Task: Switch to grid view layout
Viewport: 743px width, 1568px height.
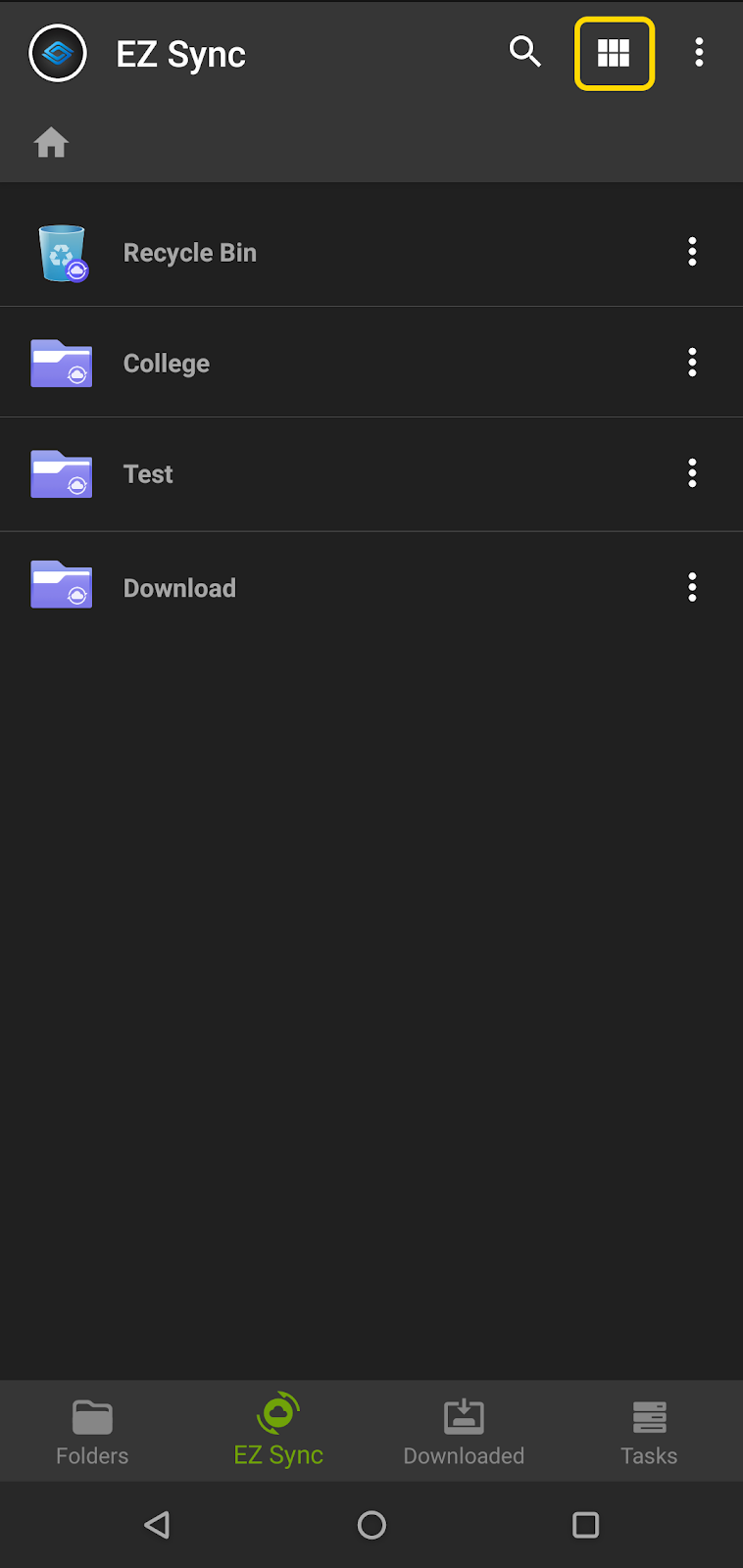Action: coord(614,53)
